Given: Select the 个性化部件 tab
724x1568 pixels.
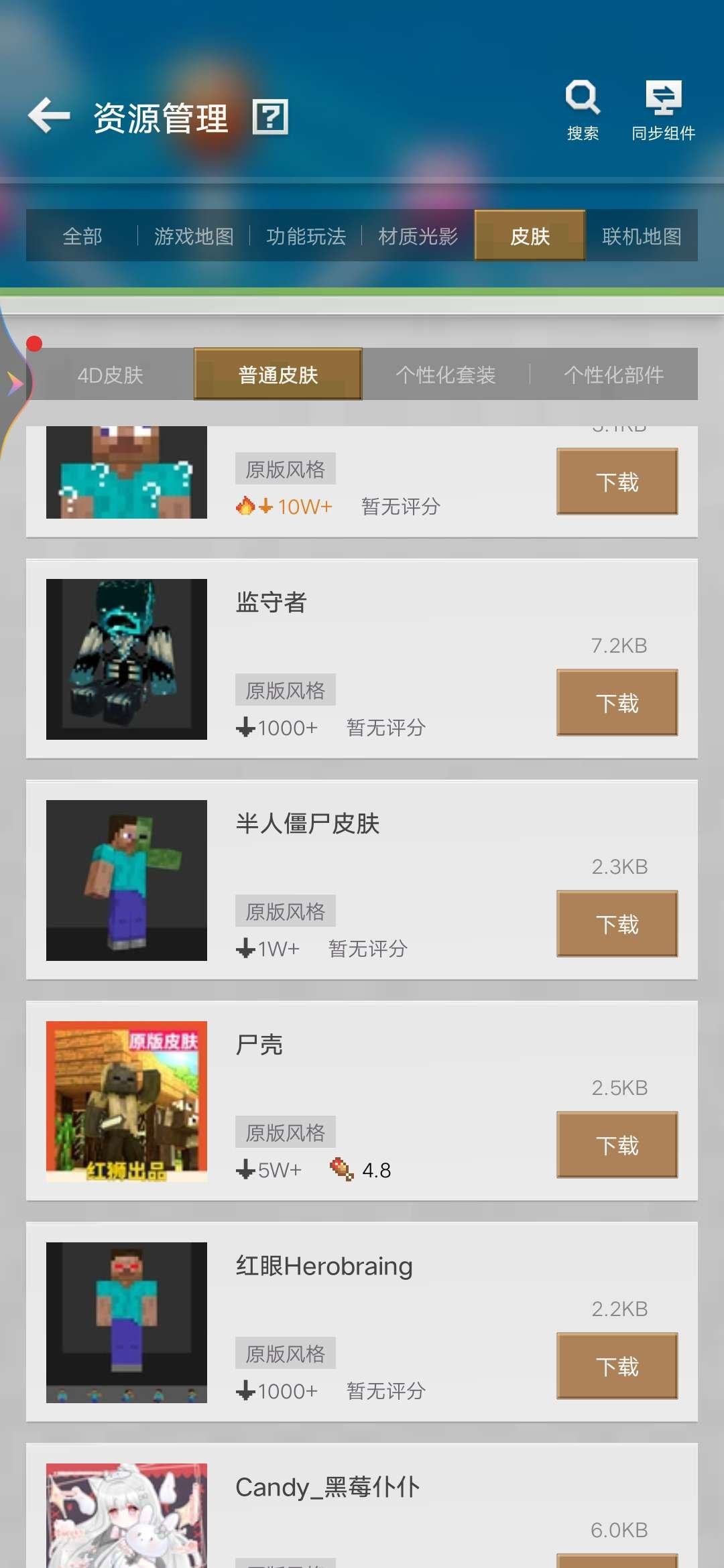Looking at the screenshot, I should pos(614,375).
